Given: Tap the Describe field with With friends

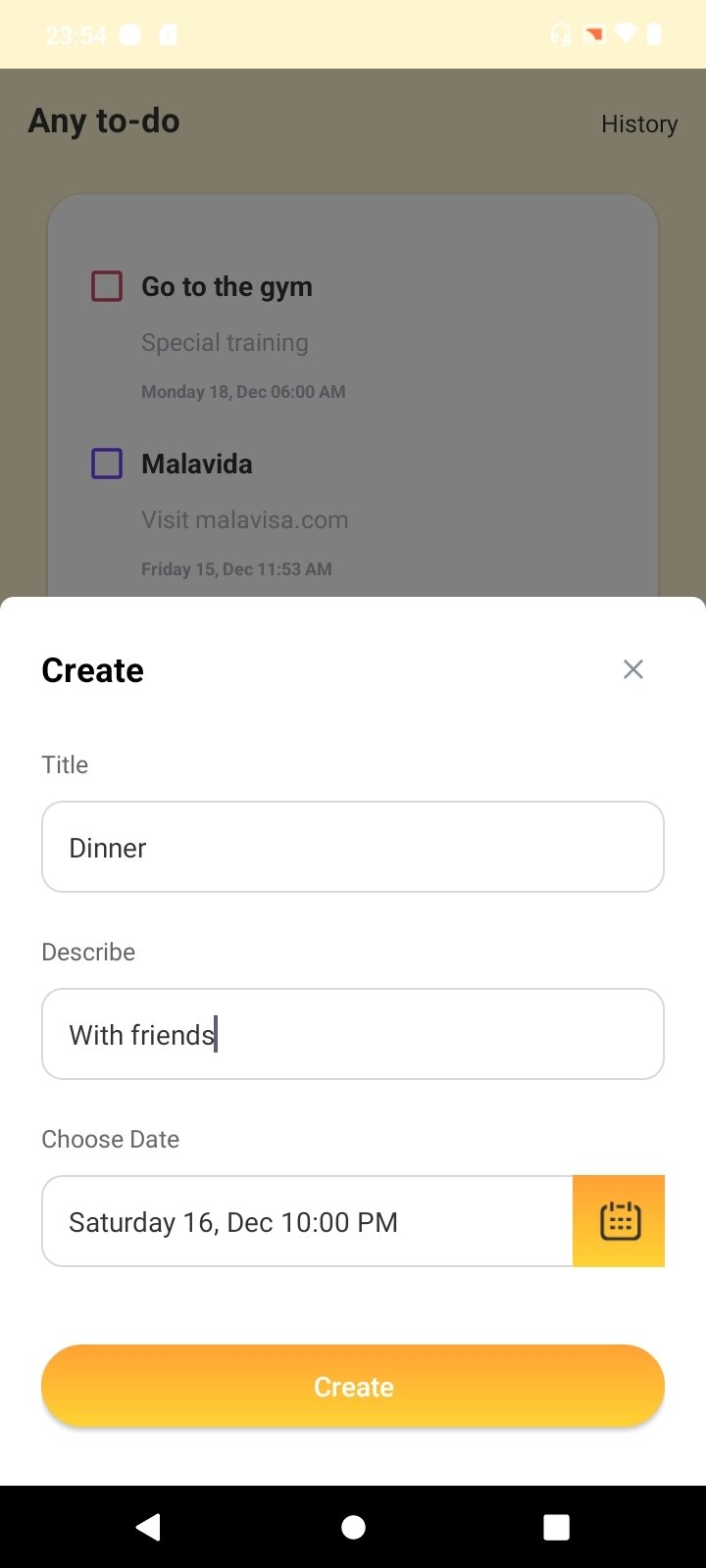Looking at the screenshot, I should click(353, 1034).
